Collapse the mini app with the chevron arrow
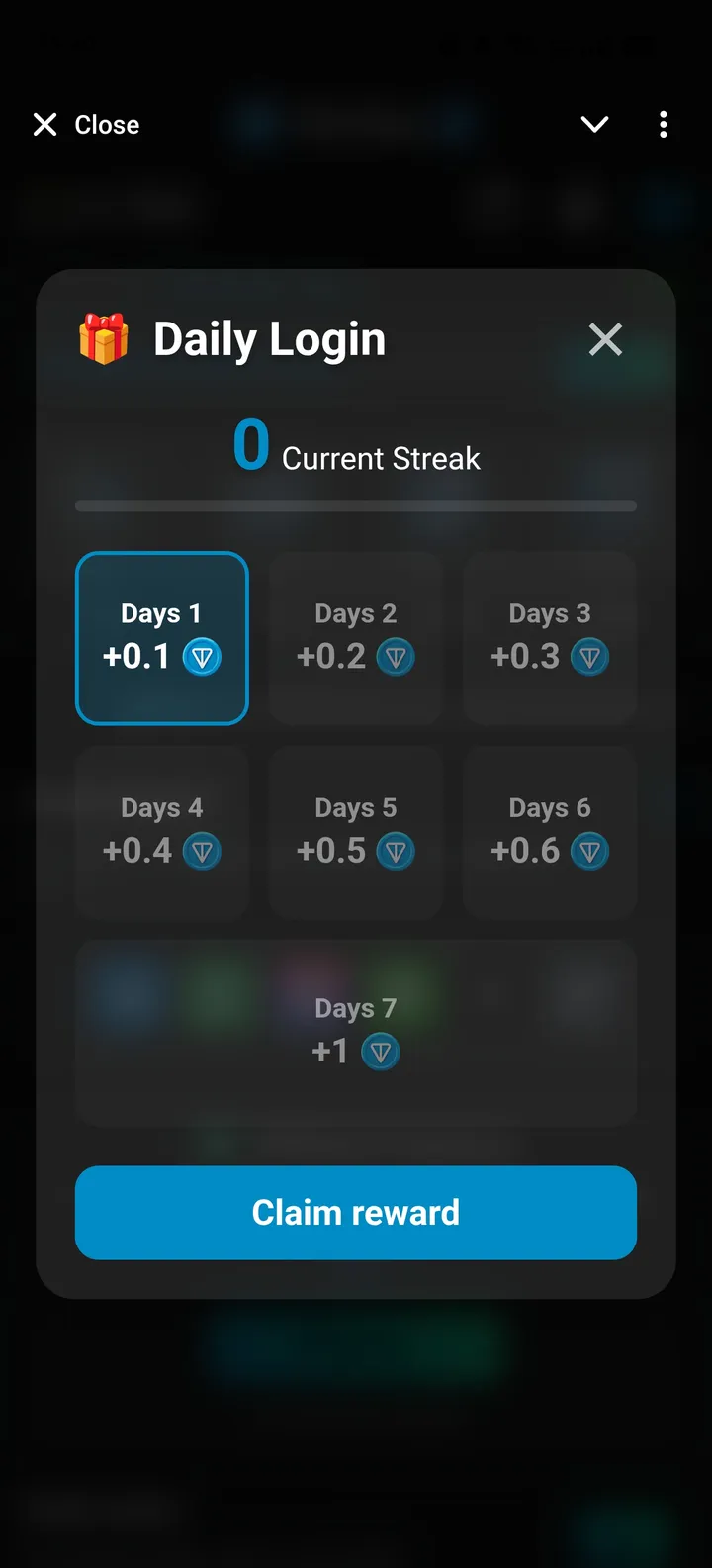Image resolution: width=712 pixels, height=1568 pixels. pyautogui.click(x=594, y=124)
